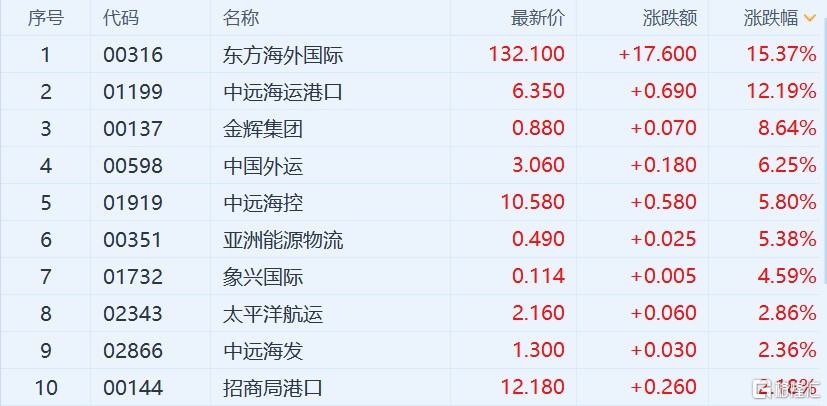Open the 中远海运港口 stock row

[x=283, y=92]
